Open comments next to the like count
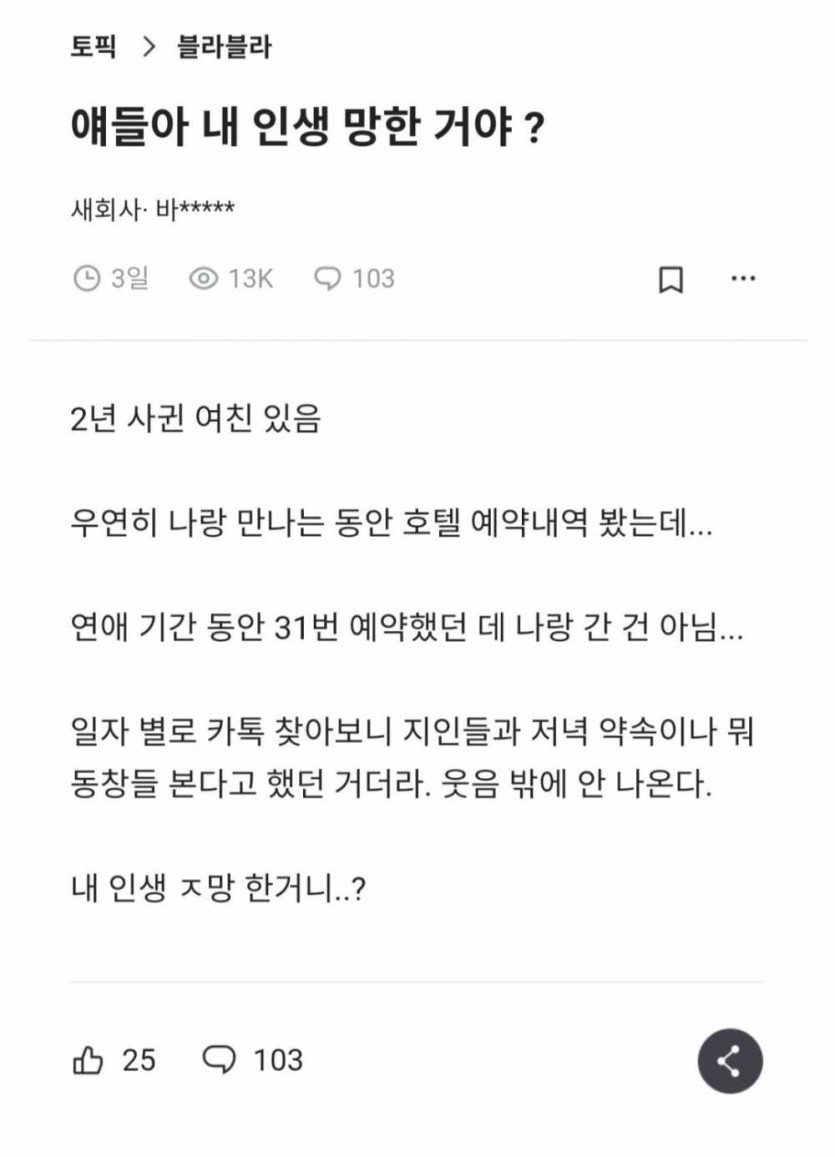835x1157 pixels. [x=218, y=1060]
